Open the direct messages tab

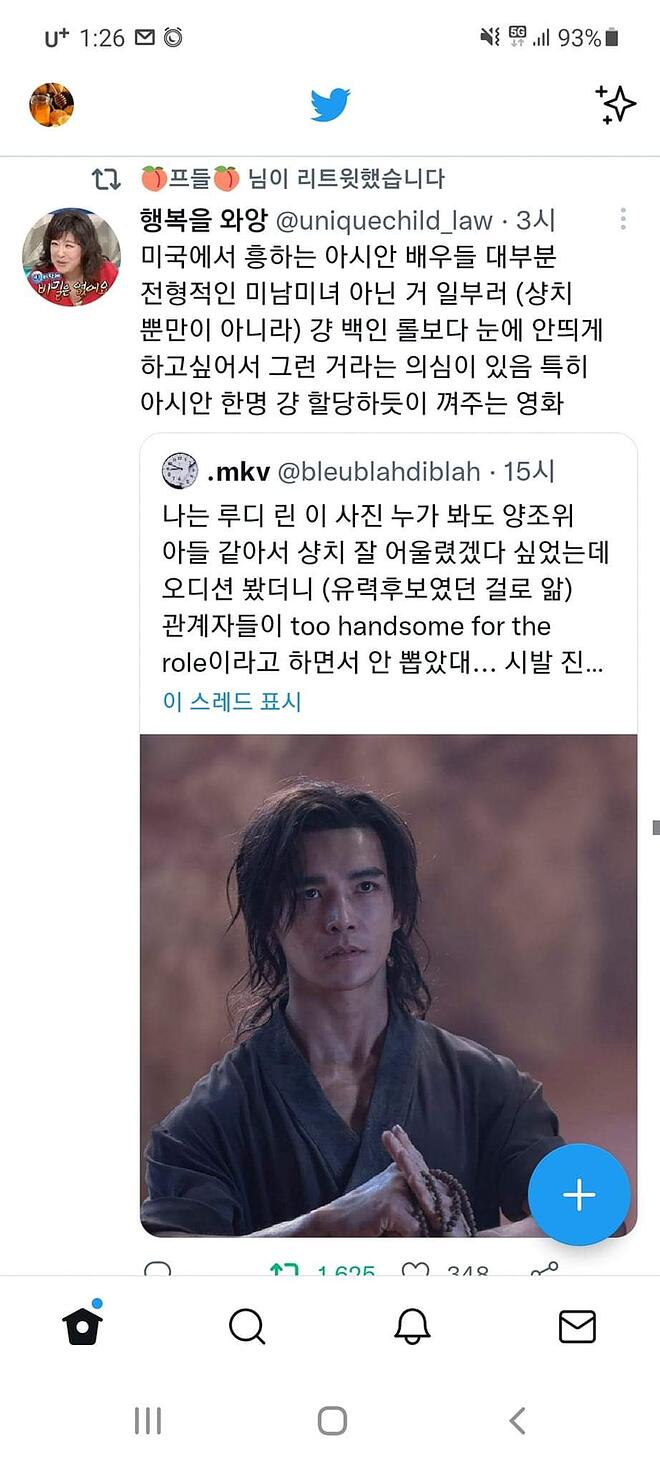coord(577,1327)
